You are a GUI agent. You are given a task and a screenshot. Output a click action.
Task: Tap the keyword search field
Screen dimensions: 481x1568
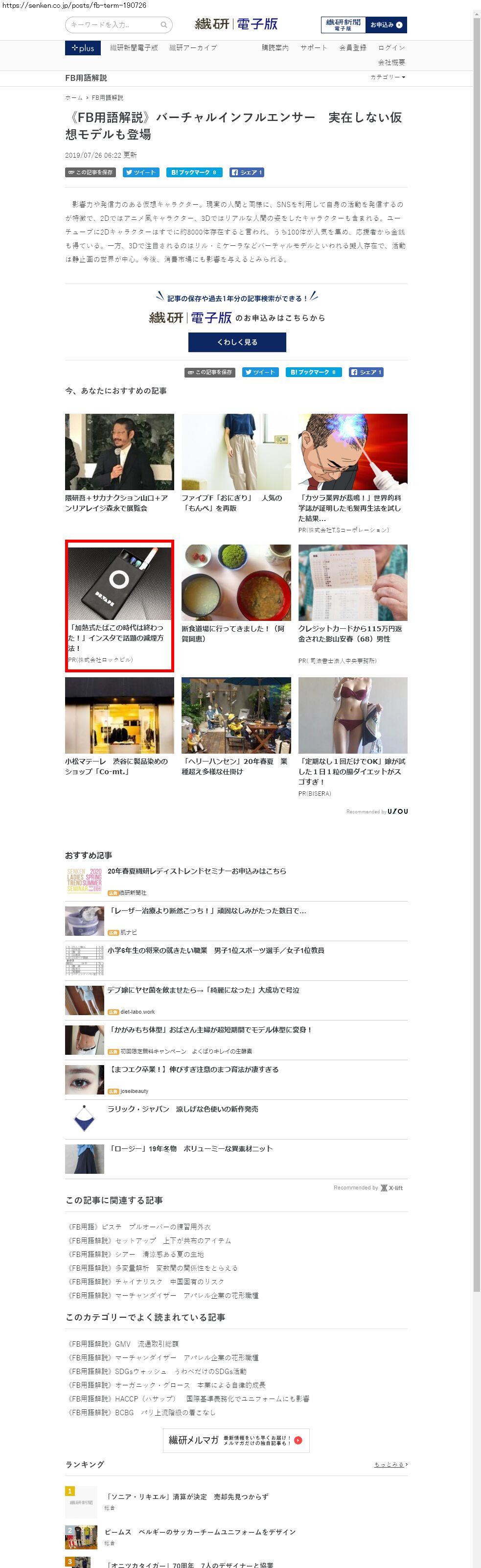pos(115,25)
